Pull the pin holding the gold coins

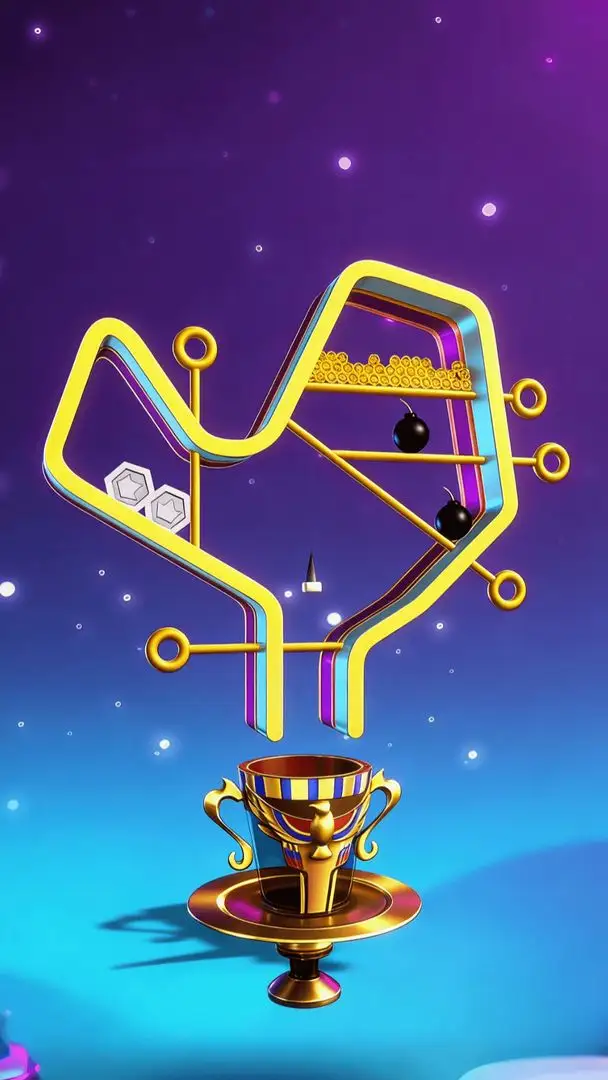[x=529, y=397]
